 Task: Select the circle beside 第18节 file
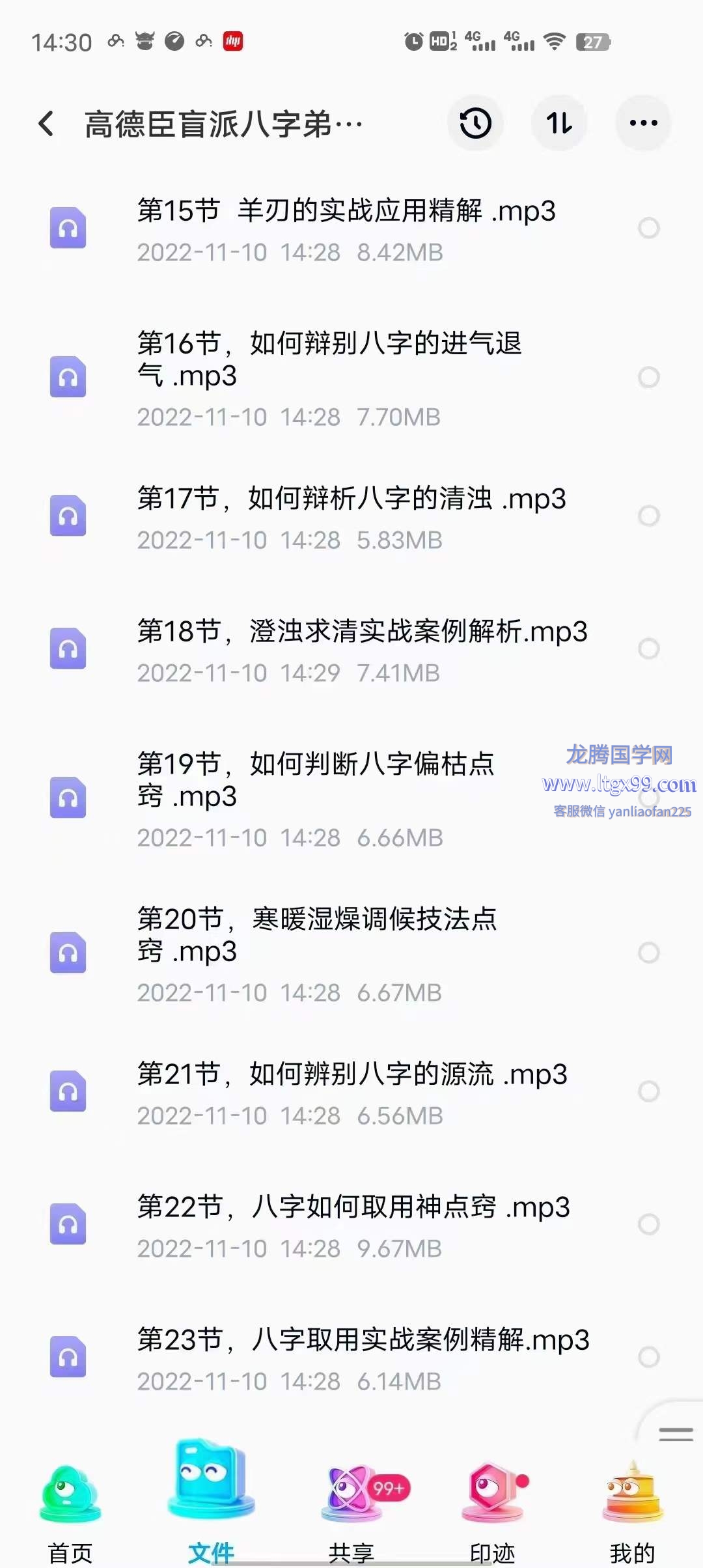click(649, 649)
